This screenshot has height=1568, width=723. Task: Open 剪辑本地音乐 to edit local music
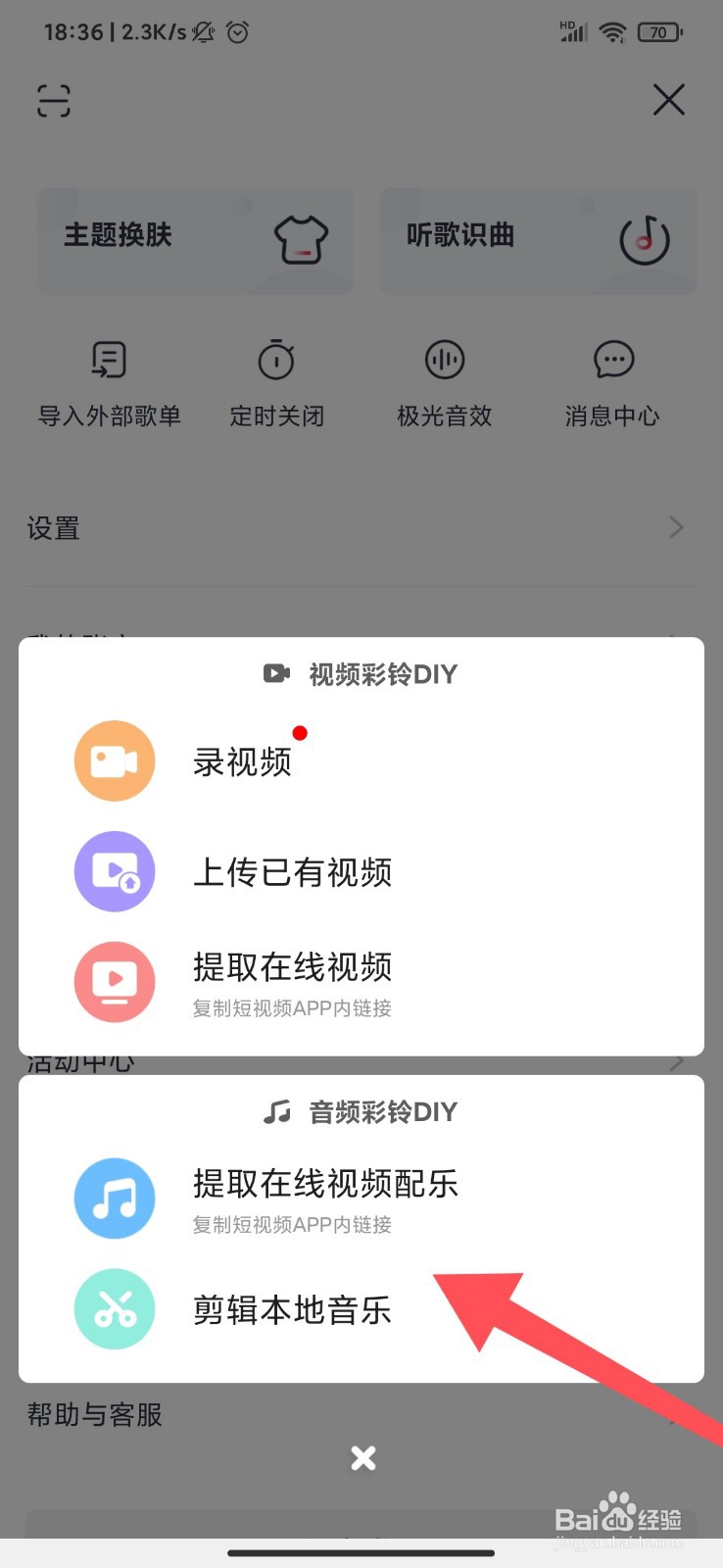coord(361,1309)
